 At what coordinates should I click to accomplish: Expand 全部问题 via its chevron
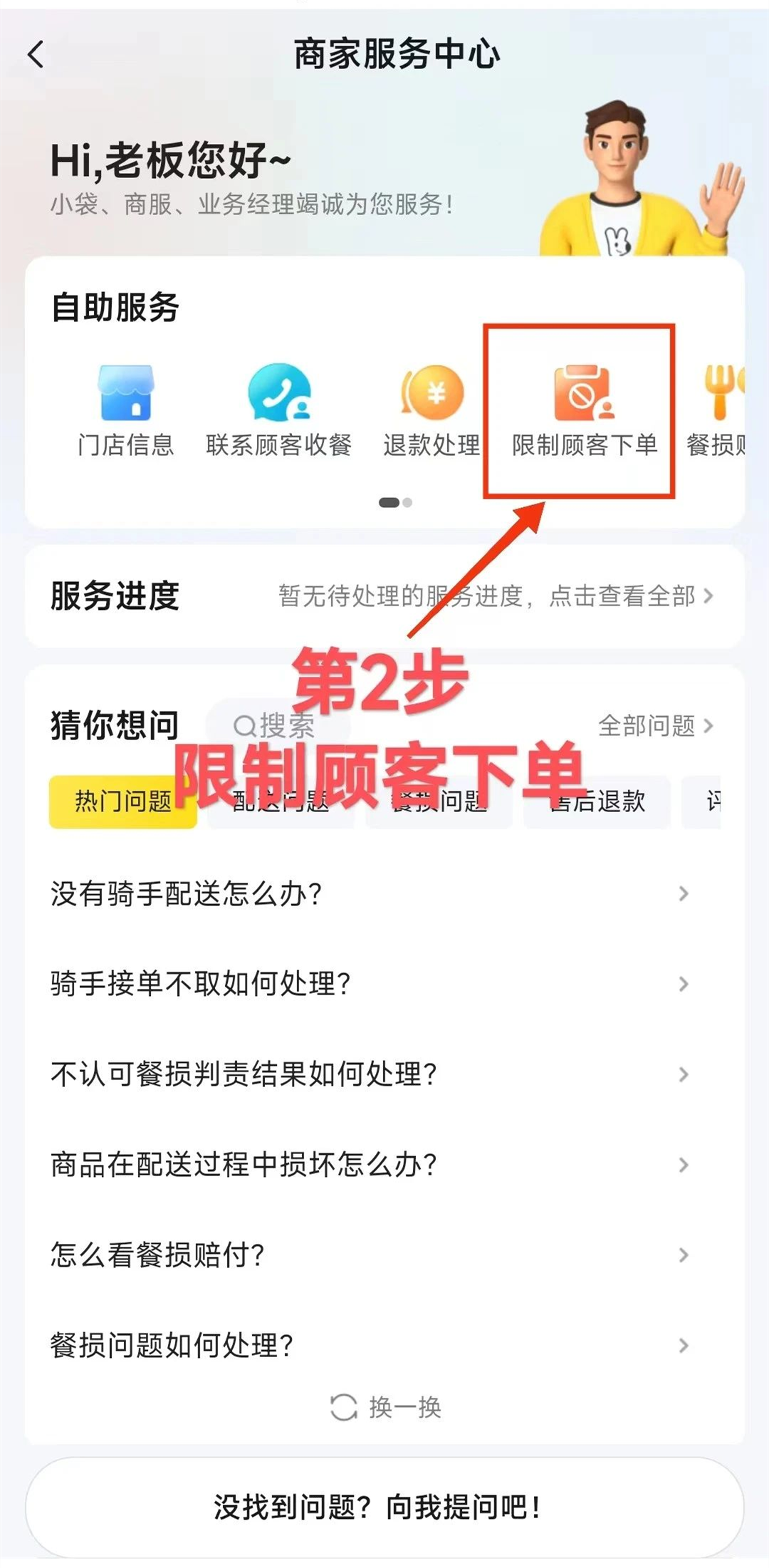point(707,727)
